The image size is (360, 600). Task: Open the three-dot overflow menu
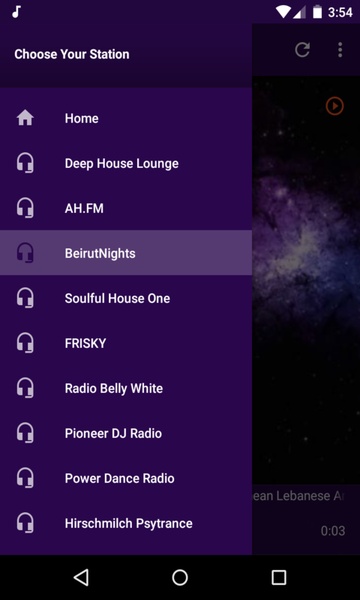tap(340, 50)
